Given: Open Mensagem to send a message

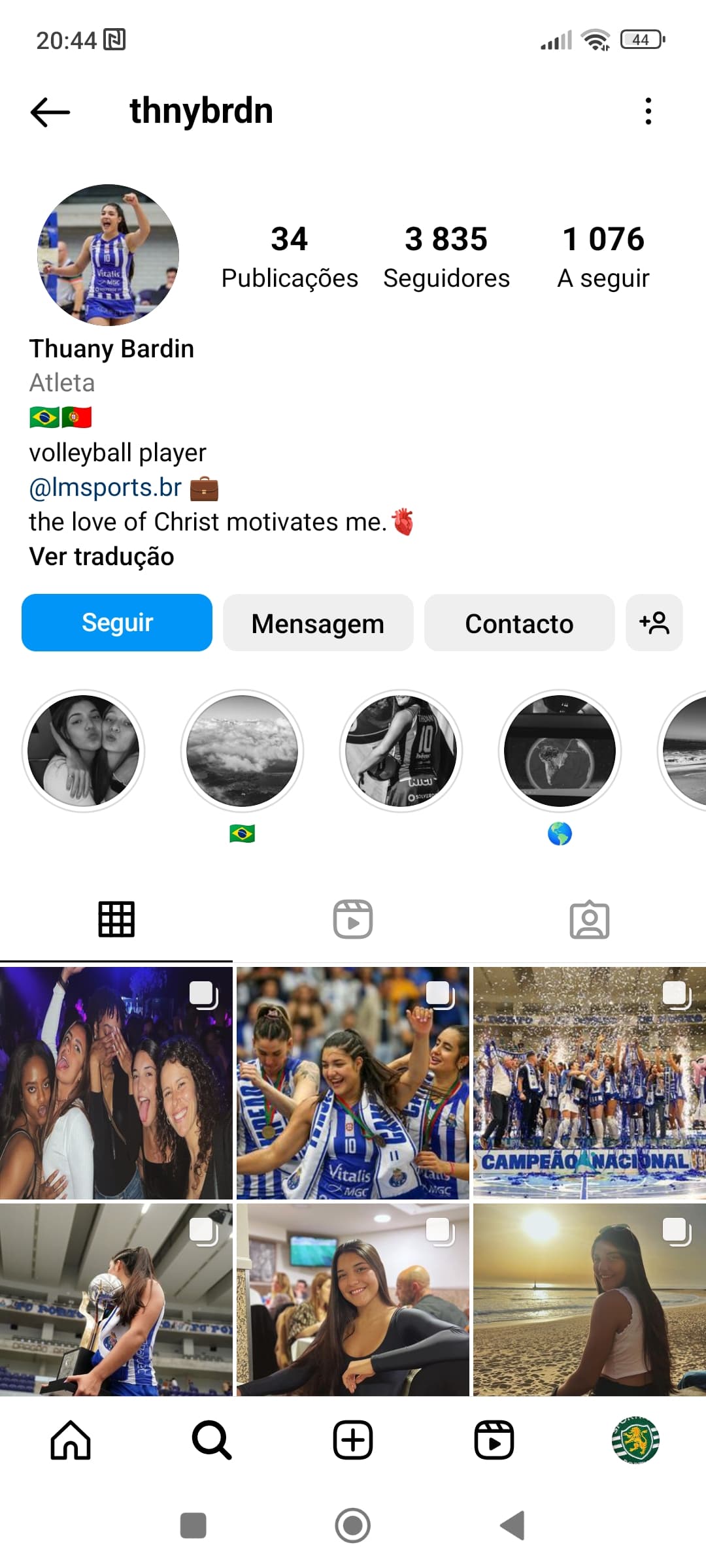Looking at the screenshot, I should coord(318,623).
